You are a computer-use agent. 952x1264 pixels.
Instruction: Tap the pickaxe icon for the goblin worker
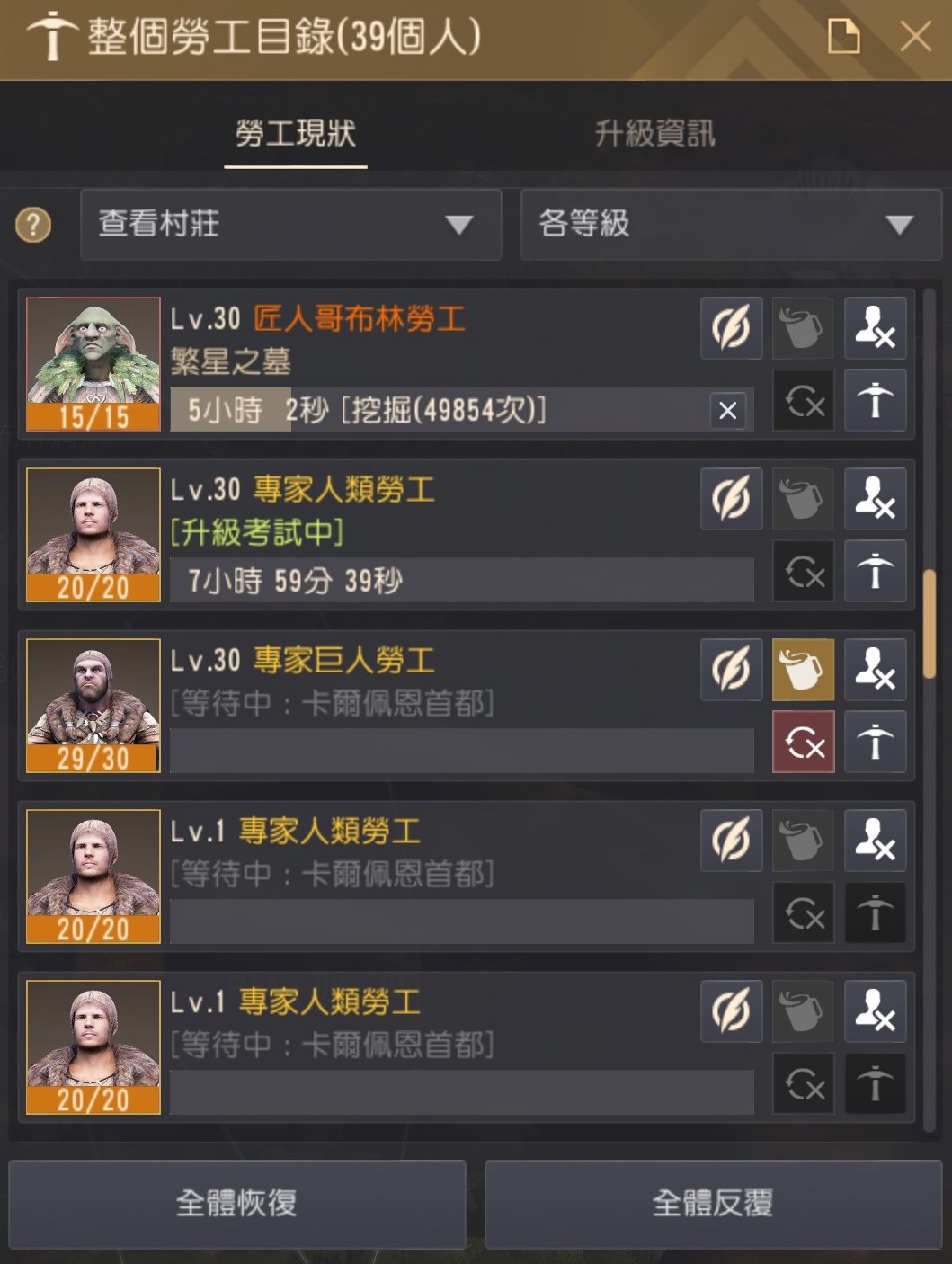click(875, 401)
